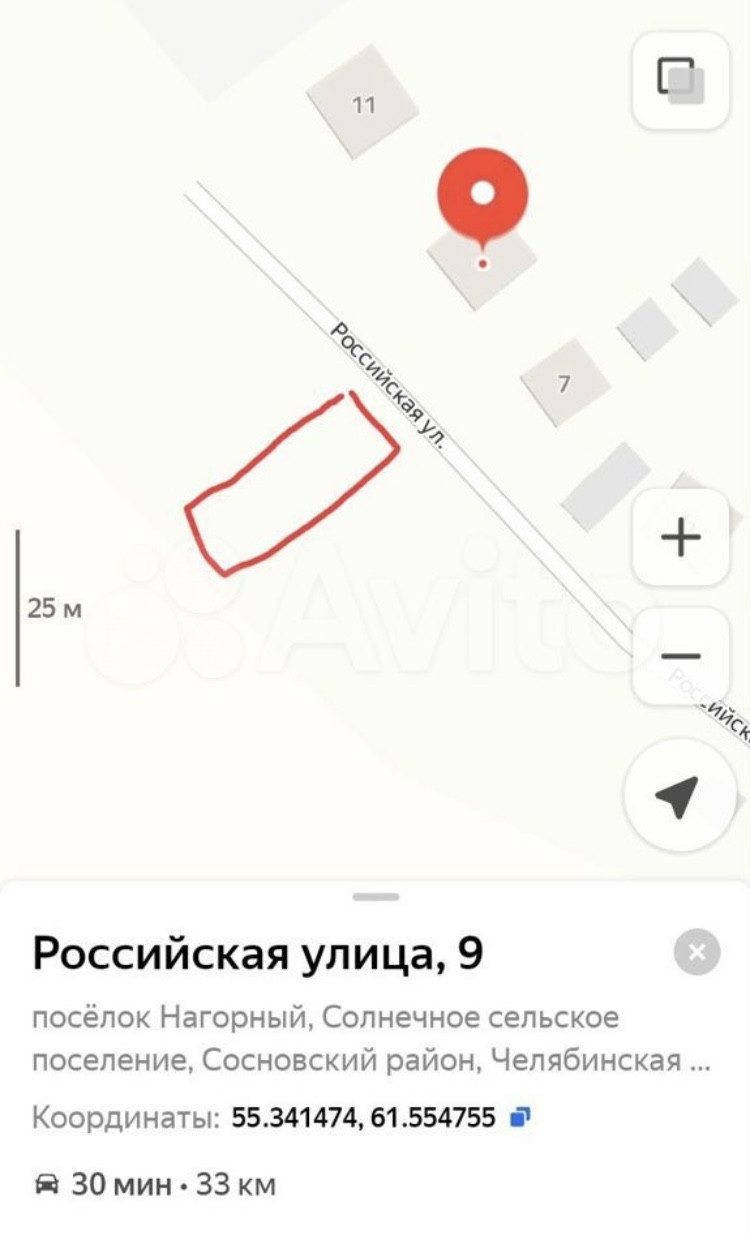Select building number 11 on map
This screenshot has height=1233, width=750.
click(x=362, y=103)
